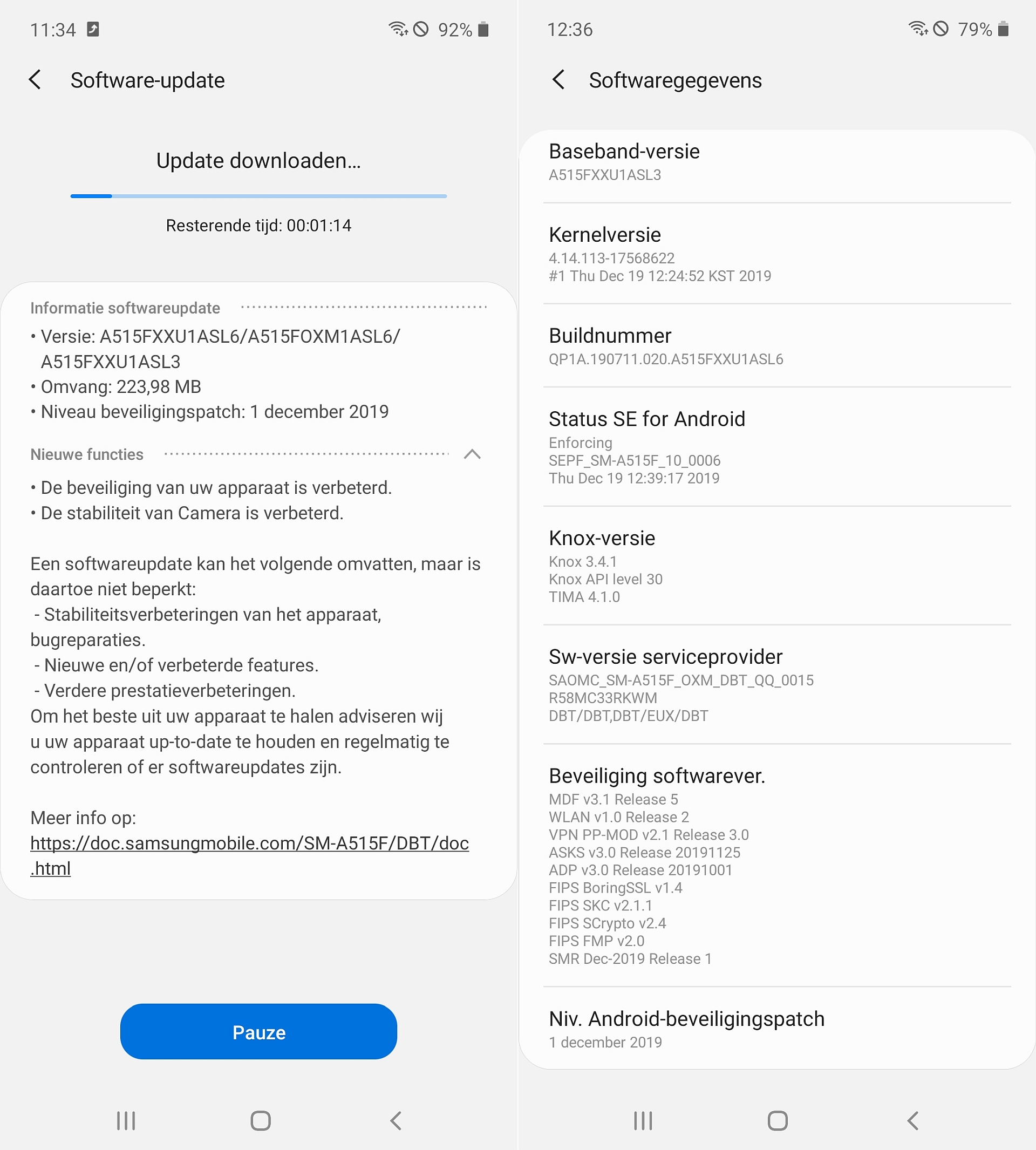Go back from the Softwaregegevens screen

(558, 80)
